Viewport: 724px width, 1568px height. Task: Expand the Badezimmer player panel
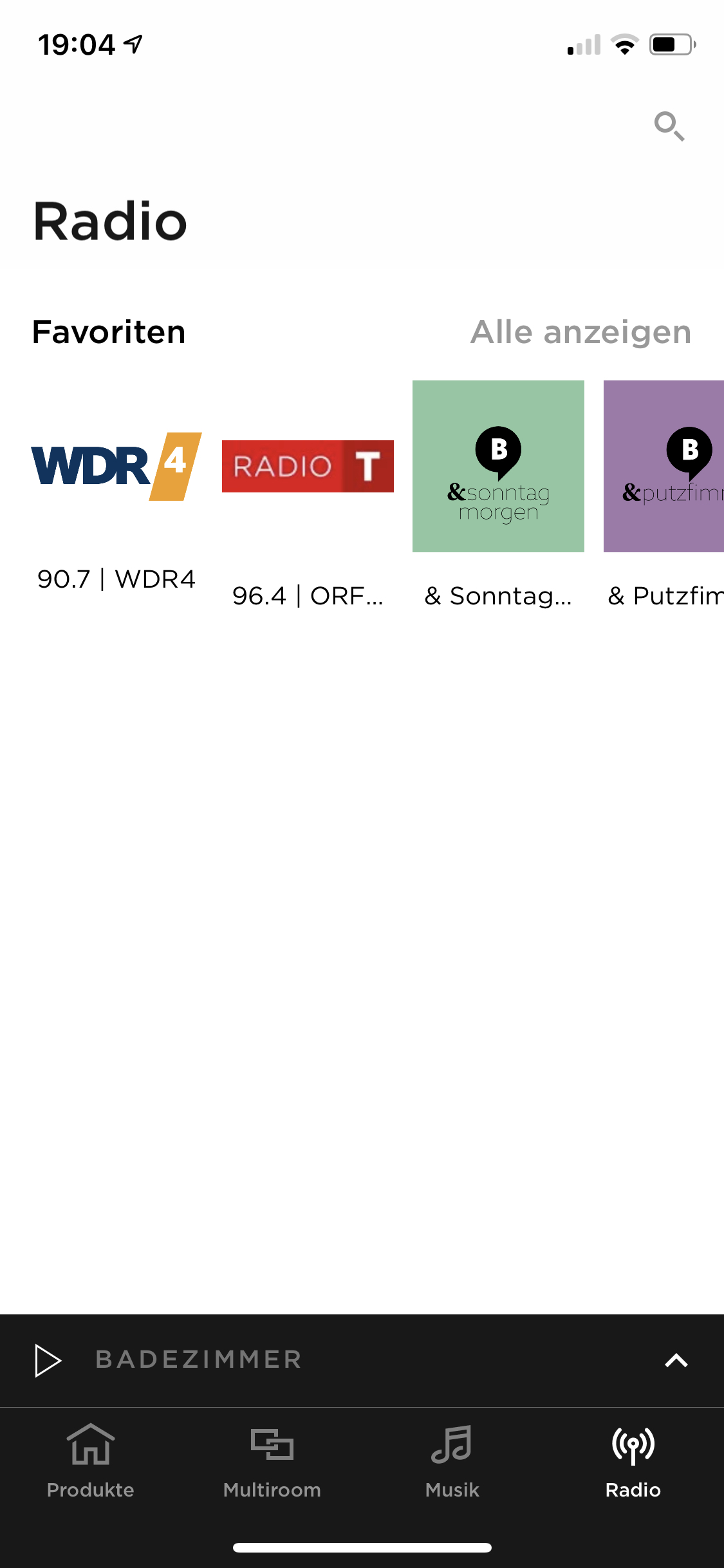click(676, 1360)
